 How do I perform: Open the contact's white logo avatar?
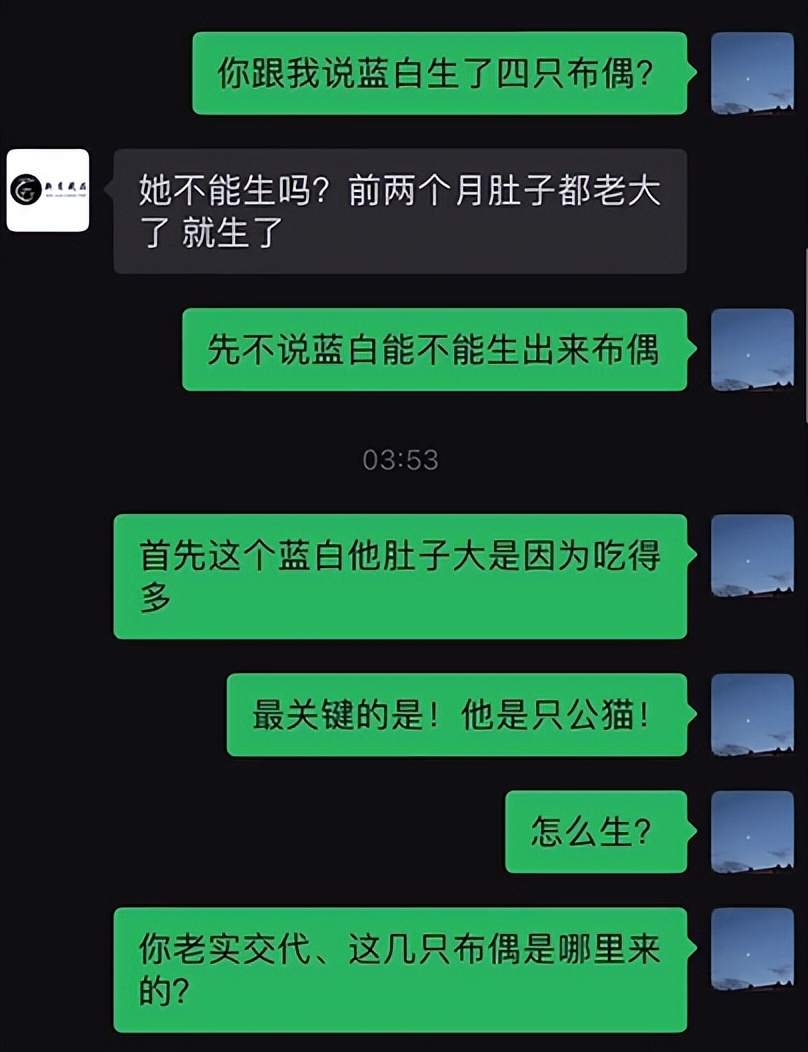click(x=48, y=192)
